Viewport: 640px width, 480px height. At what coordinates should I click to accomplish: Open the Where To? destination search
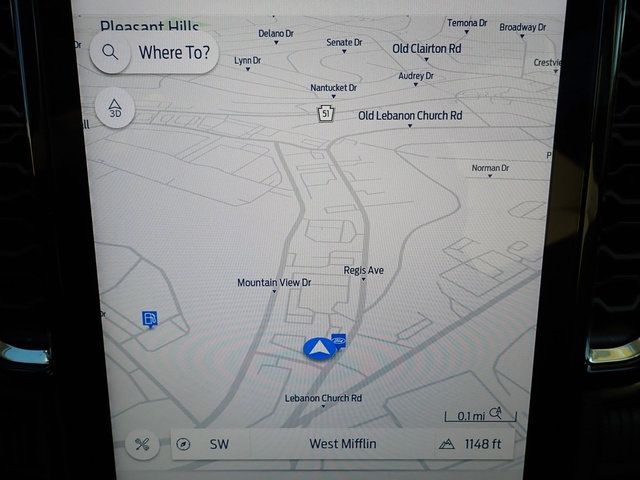coord(154,53)
